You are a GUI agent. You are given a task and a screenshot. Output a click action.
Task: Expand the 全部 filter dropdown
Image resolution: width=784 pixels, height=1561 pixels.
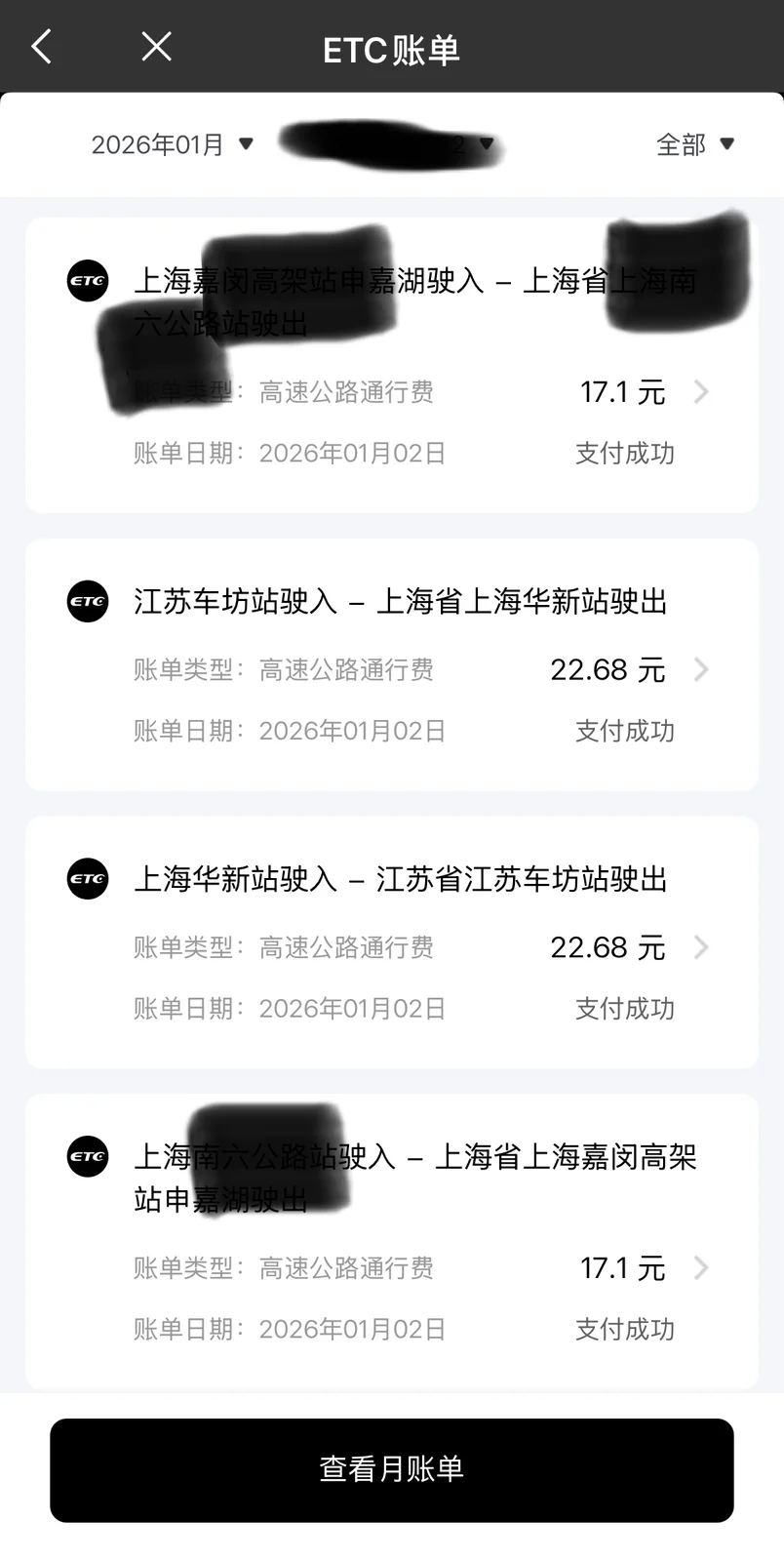(x=695, y=144)
